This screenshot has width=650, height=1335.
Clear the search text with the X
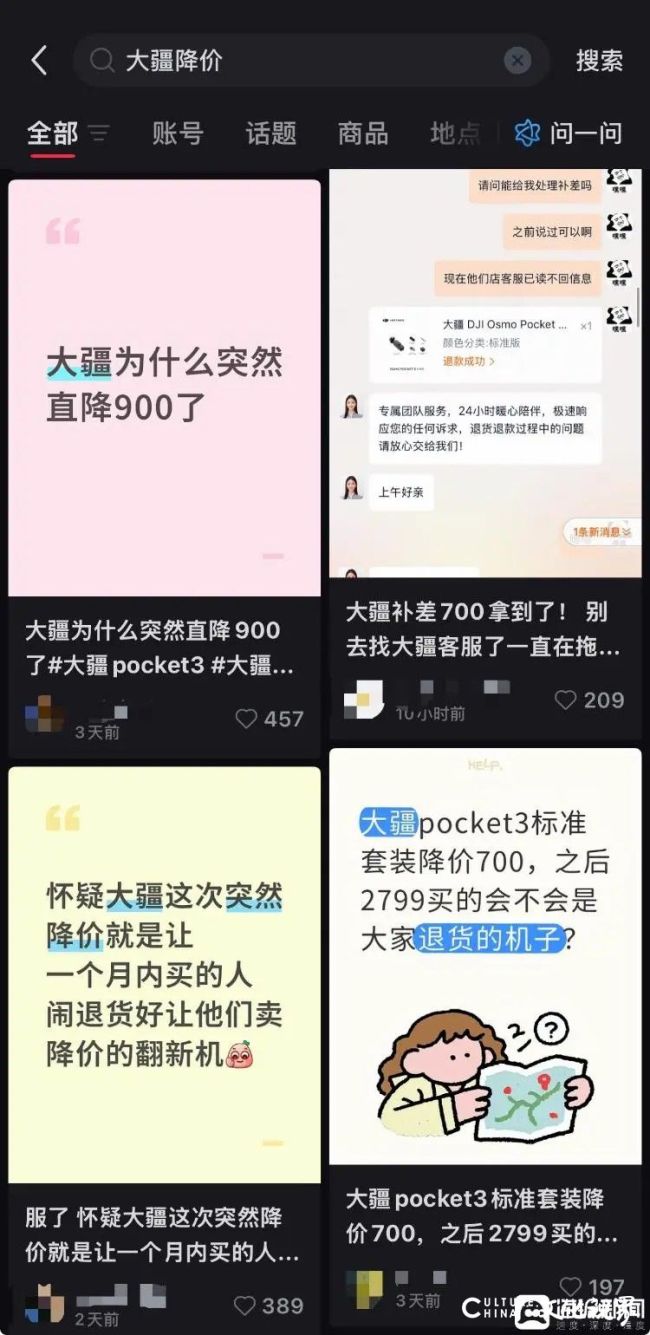coord(516,61)
